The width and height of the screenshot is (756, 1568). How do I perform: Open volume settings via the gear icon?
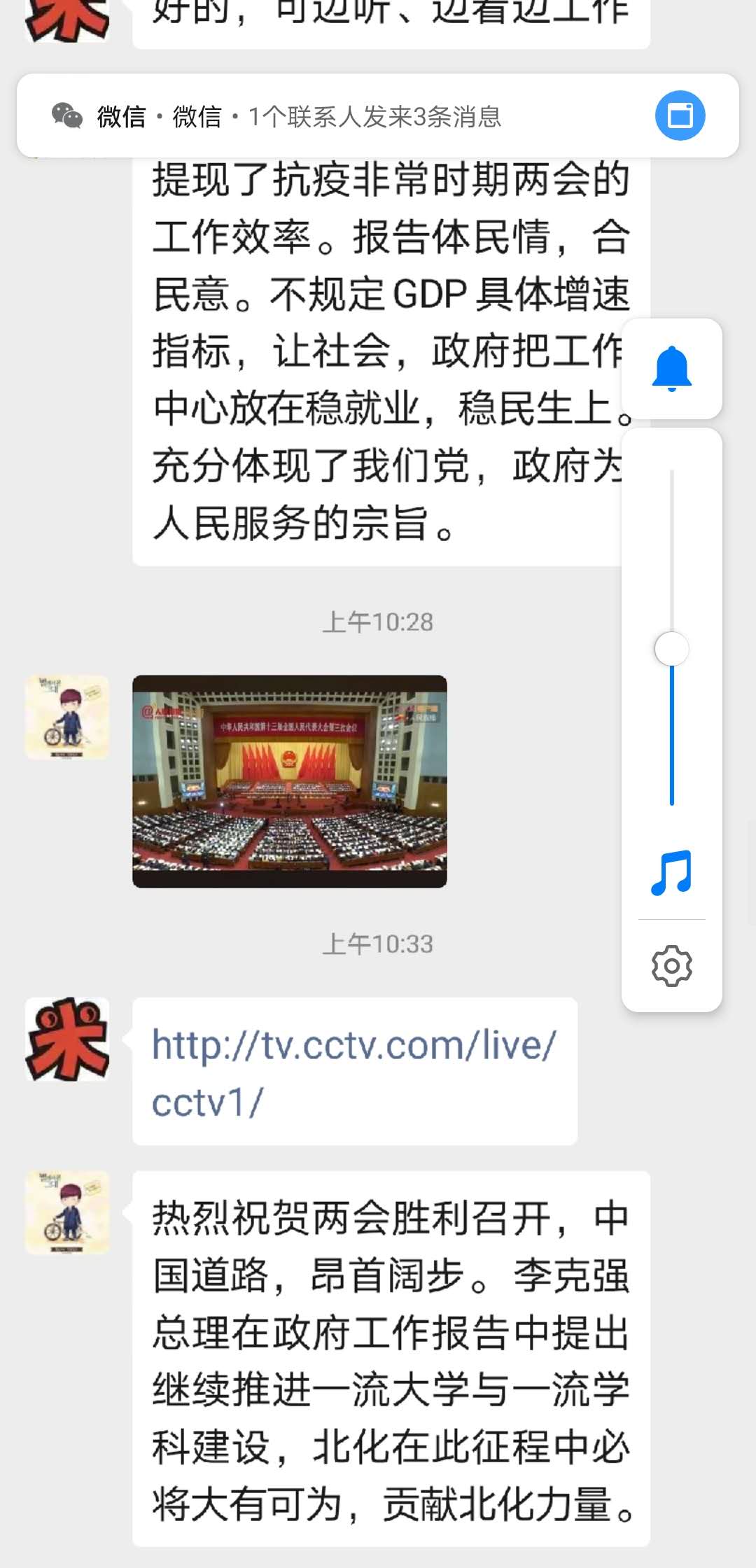pyautogui.click(x=671, y=967)
